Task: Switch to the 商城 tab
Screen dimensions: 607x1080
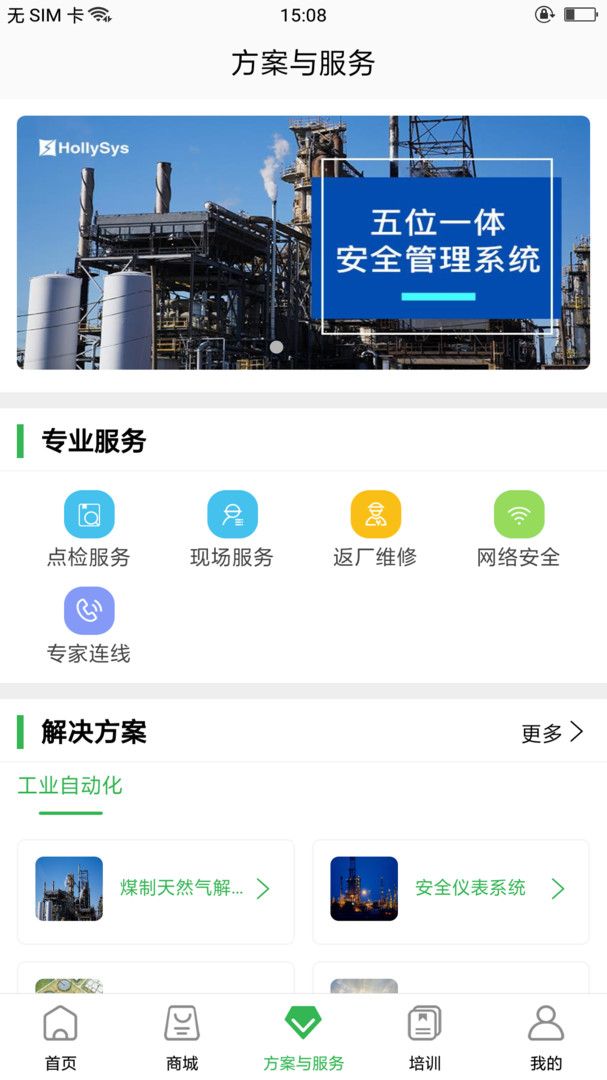Action: pyautogui.click(x=182, y=1038)
